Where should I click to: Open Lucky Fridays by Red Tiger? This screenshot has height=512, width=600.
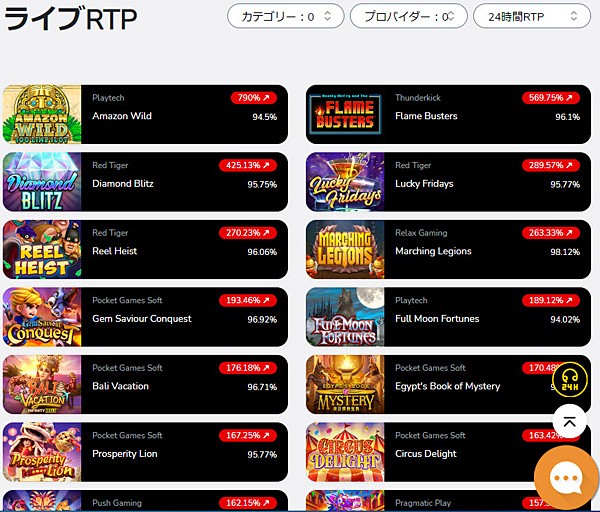pyautogui.click(x=448, y=182)
